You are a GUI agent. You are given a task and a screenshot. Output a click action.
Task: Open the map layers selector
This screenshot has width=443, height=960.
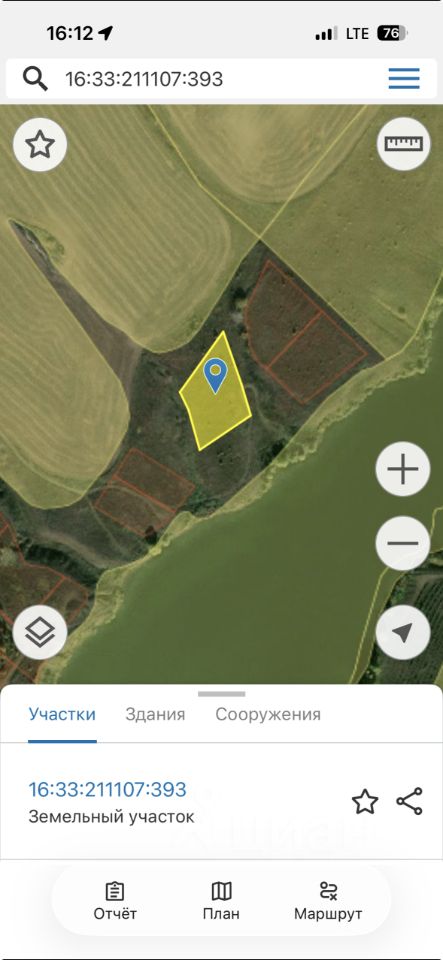(x=40, y=632)
